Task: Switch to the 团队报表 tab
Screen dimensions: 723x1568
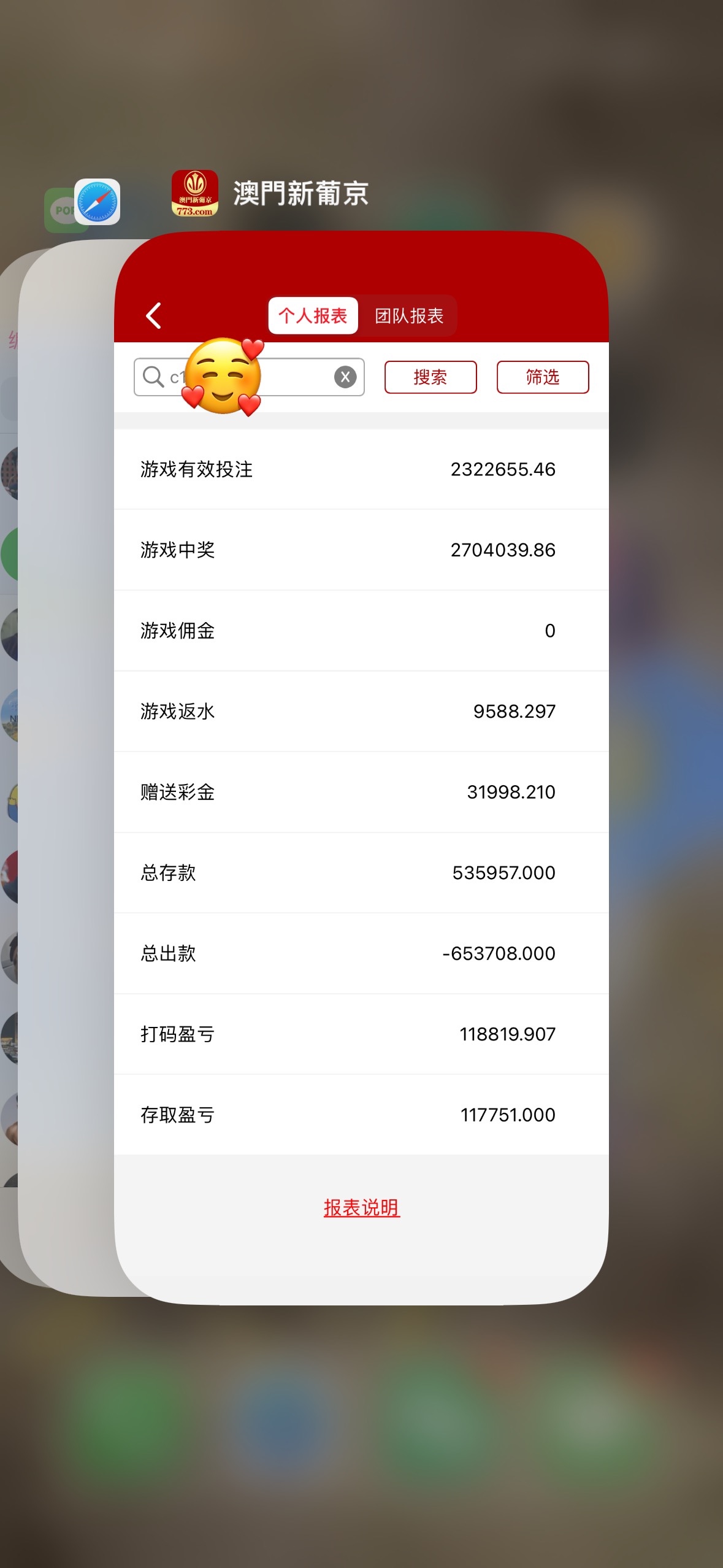Action: click(409, 316)
